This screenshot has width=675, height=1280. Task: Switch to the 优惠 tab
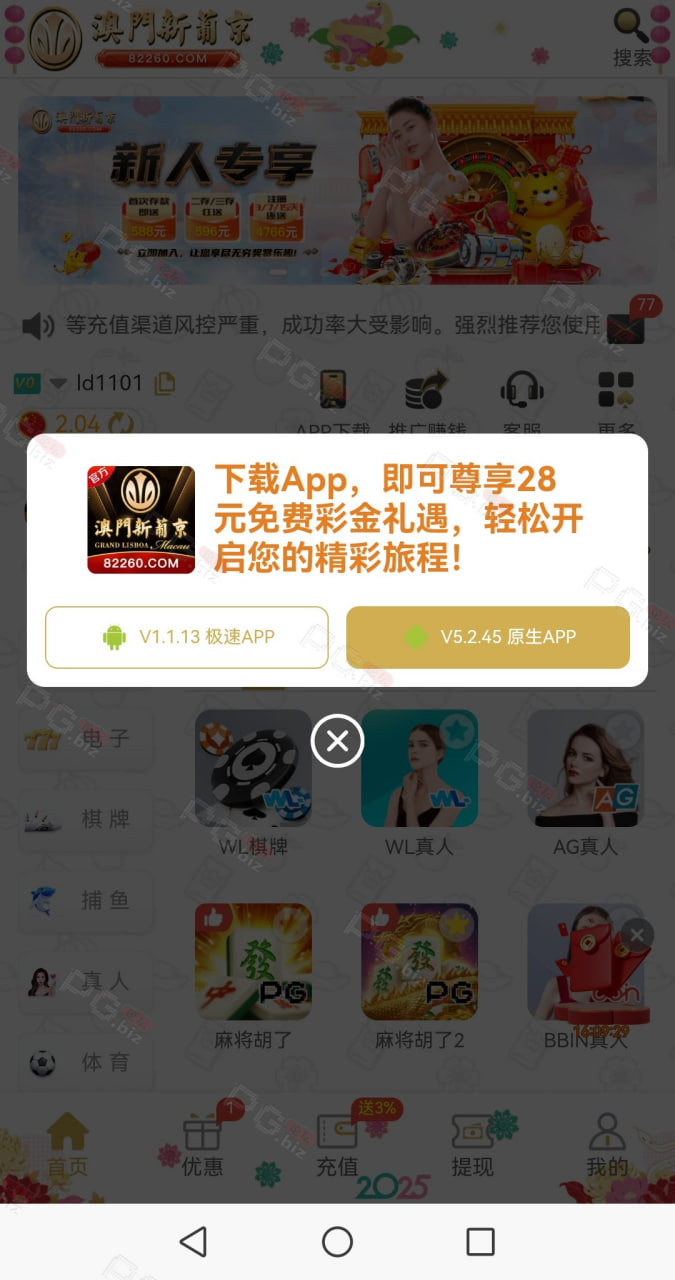pyautogui.click(x=202, y=1146)
